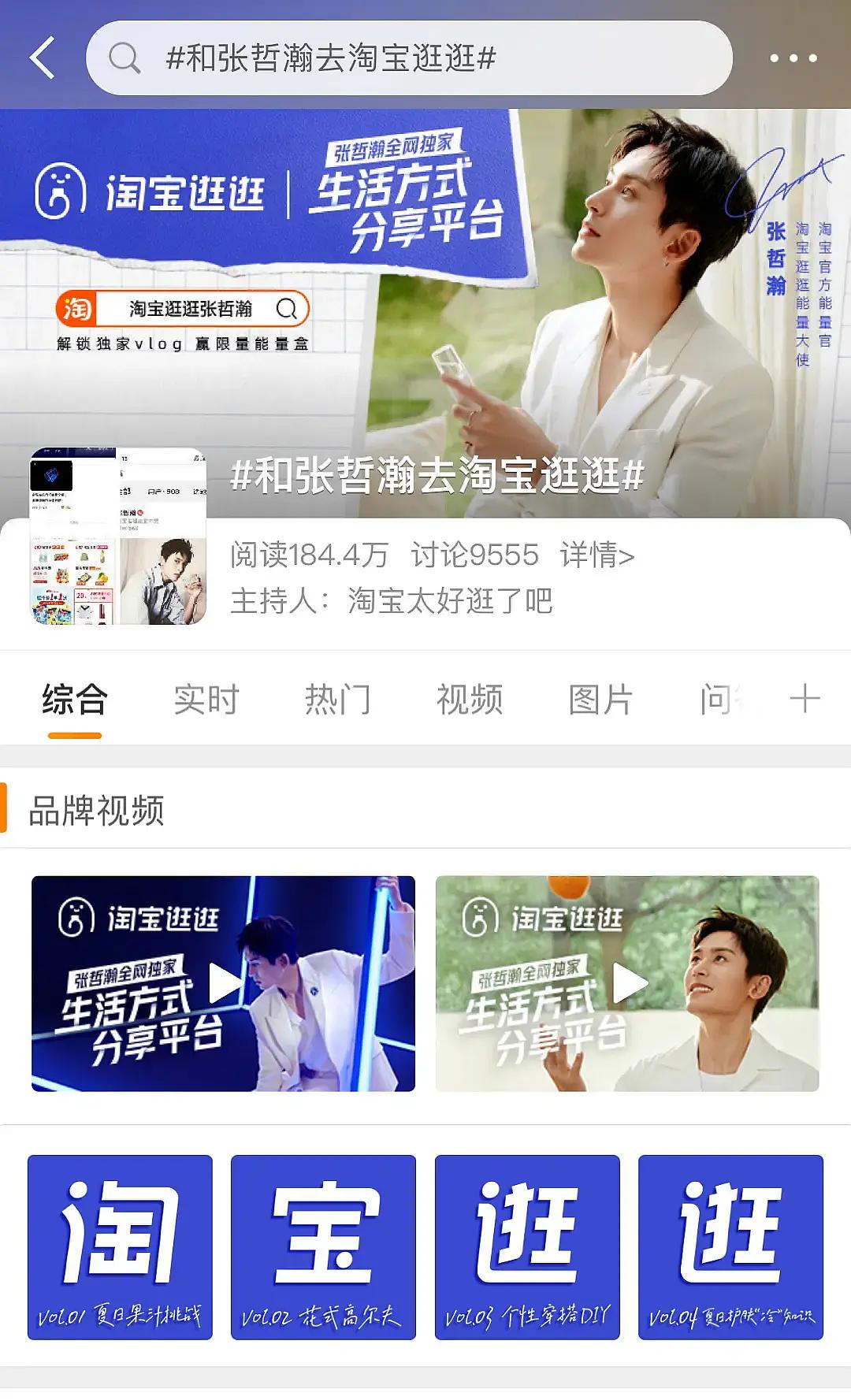Open topic details via 详情> link
This screenshot has height=1400, width=851.
(x=597, y=555)
